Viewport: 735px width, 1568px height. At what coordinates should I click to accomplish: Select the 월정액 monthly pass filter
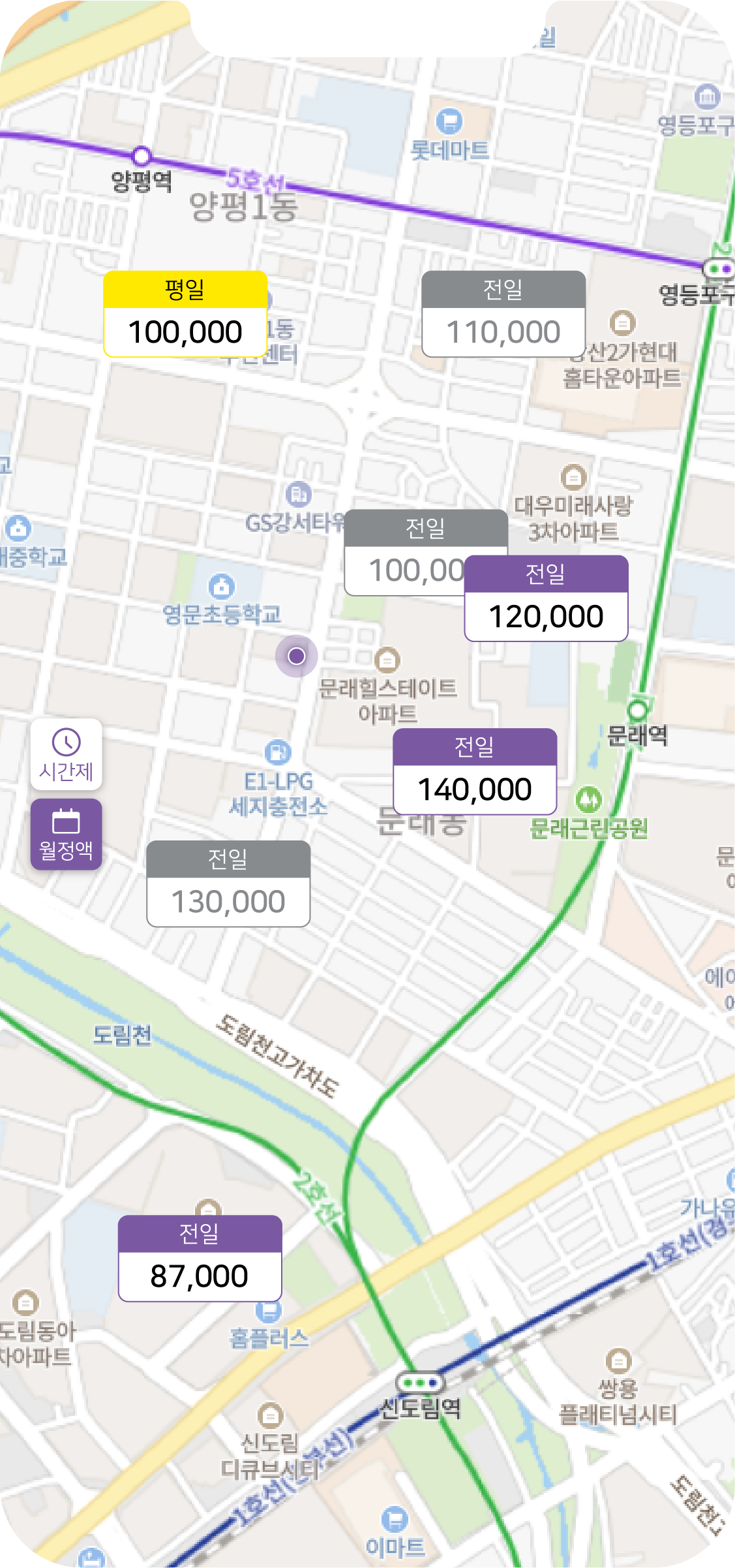click(x=66, y=835)
